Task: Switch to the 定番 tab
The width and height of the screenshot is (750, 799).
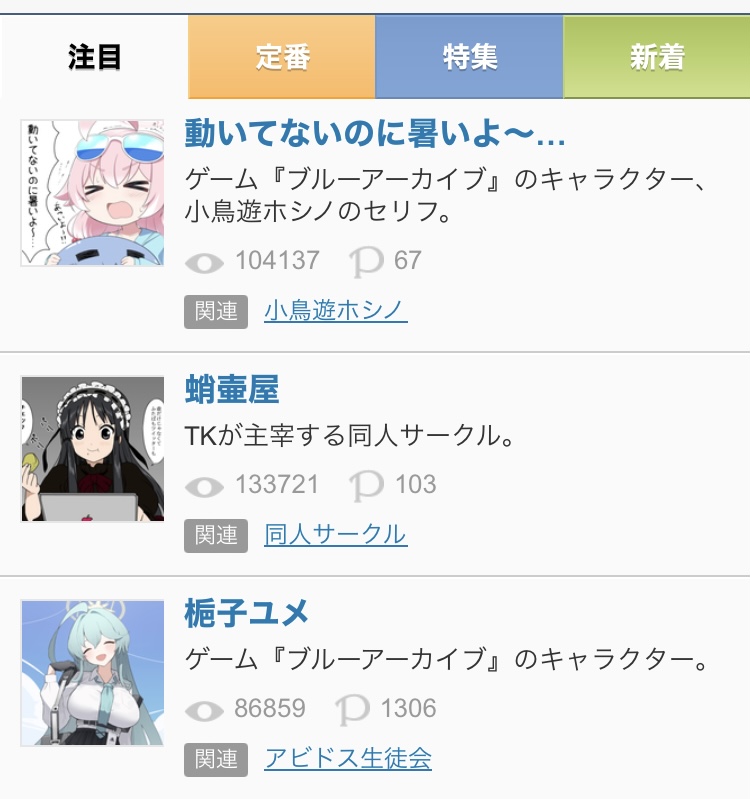Action: (x=282, y=57)
